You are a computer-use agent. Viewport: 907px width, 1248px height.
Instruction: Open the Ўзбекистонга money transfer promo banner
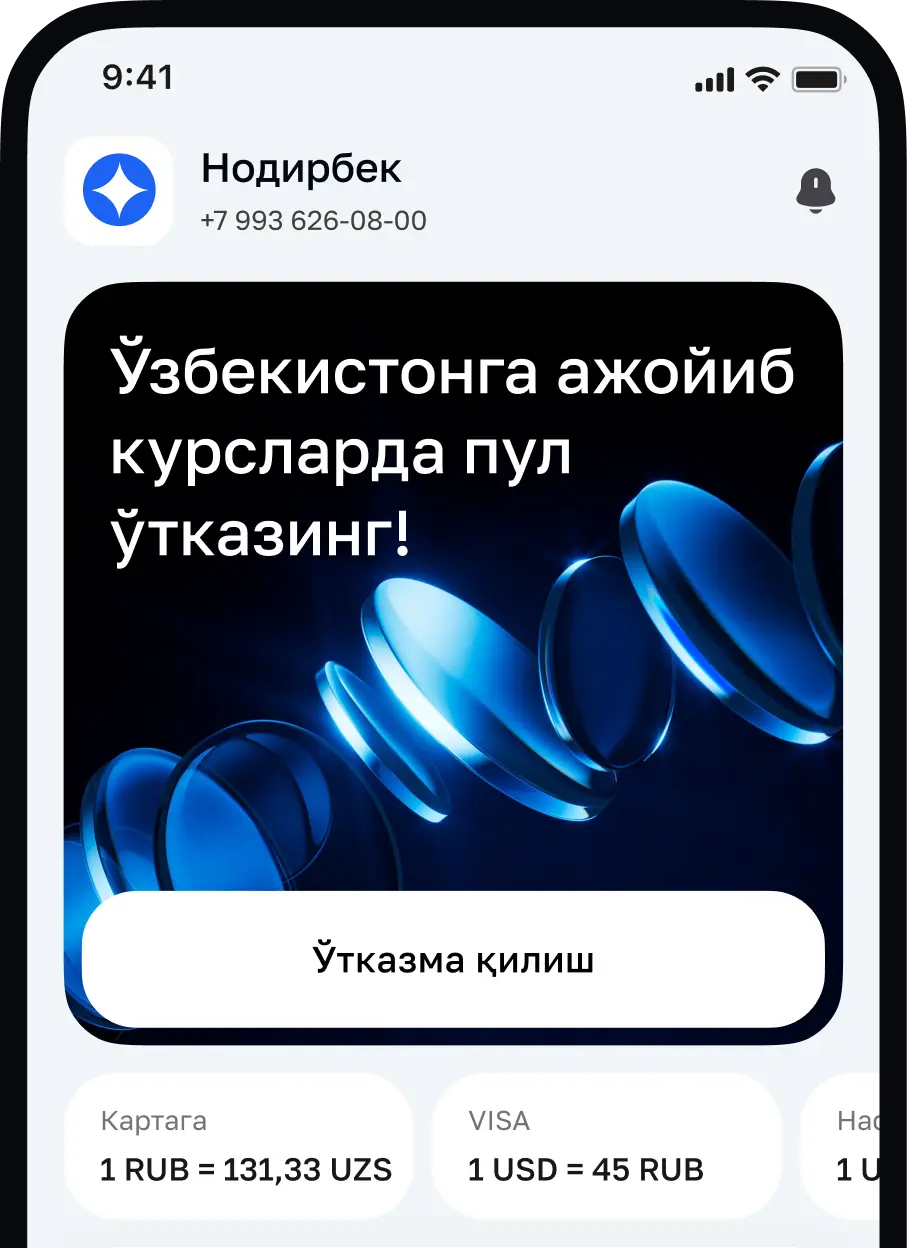pos(453,600)
